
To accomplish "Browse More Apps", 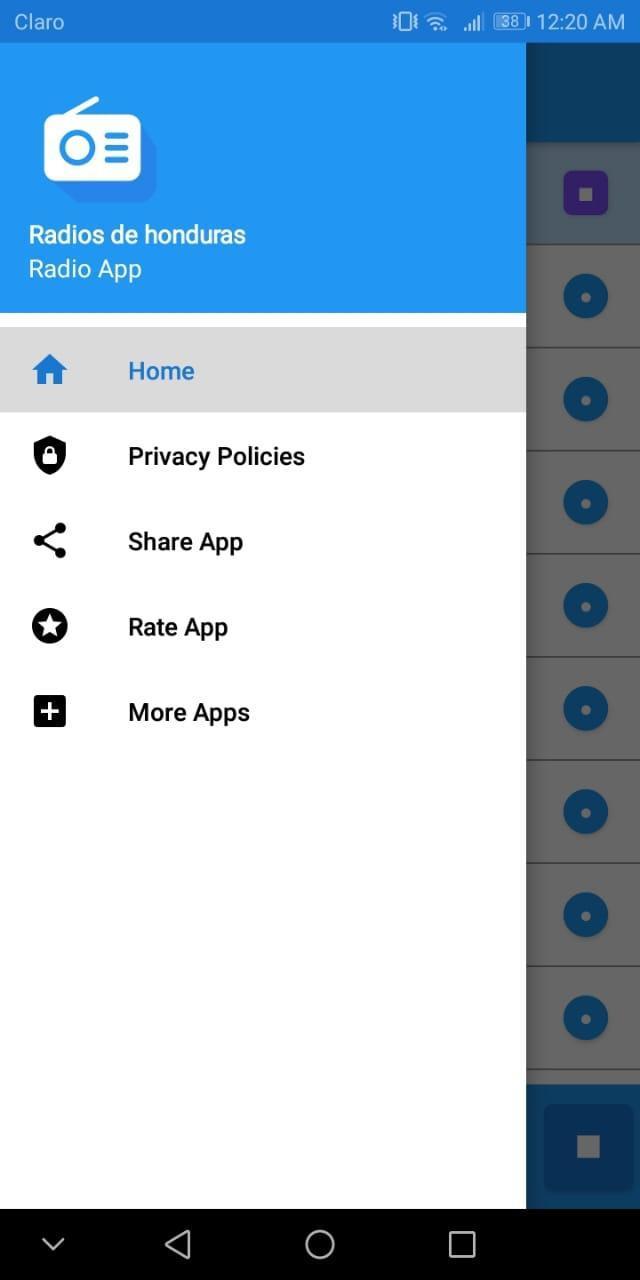I will pos(189,713).
